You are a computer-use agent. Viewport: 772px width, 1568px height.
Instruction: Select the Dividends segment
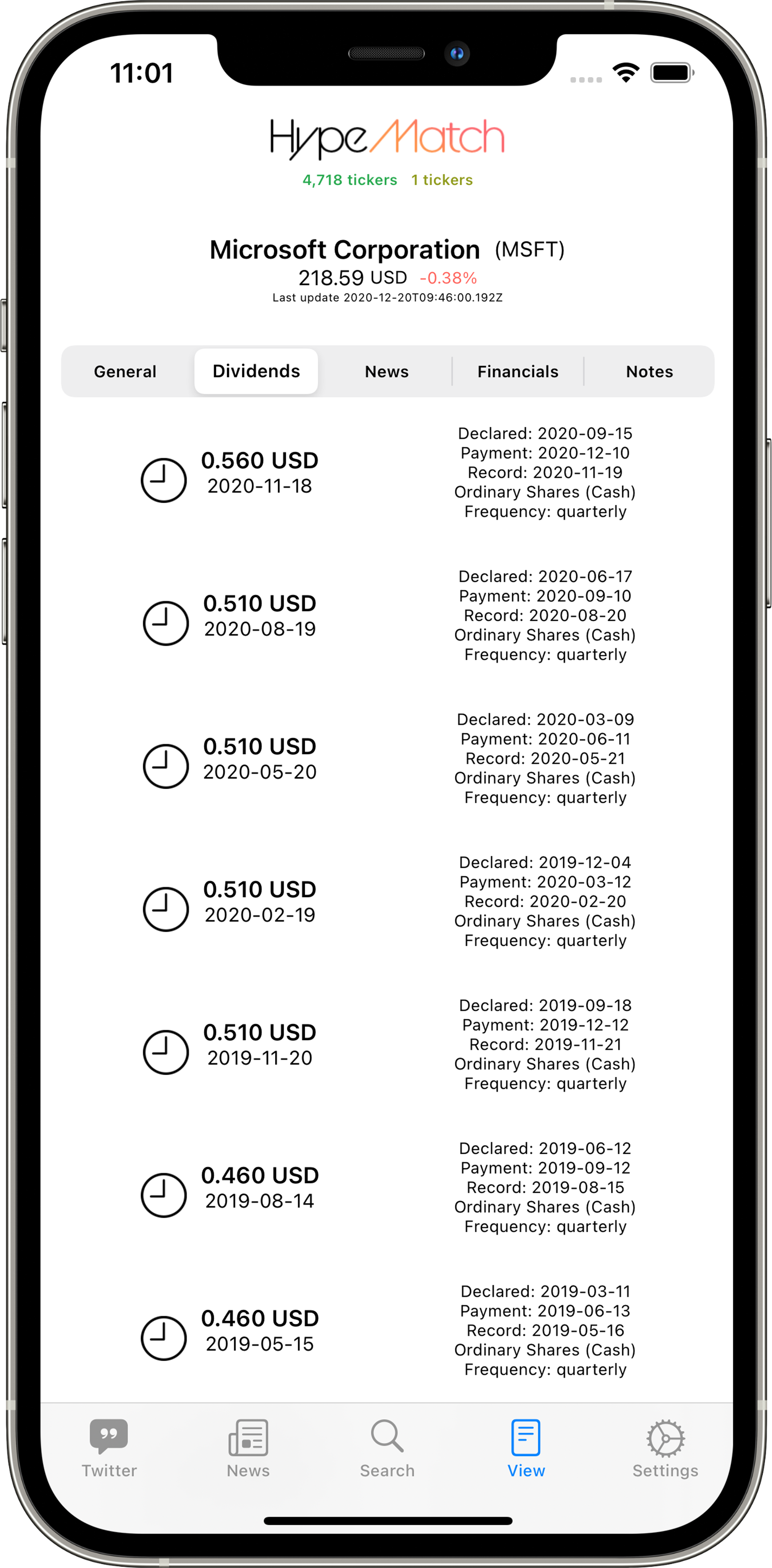pos(257,371)
